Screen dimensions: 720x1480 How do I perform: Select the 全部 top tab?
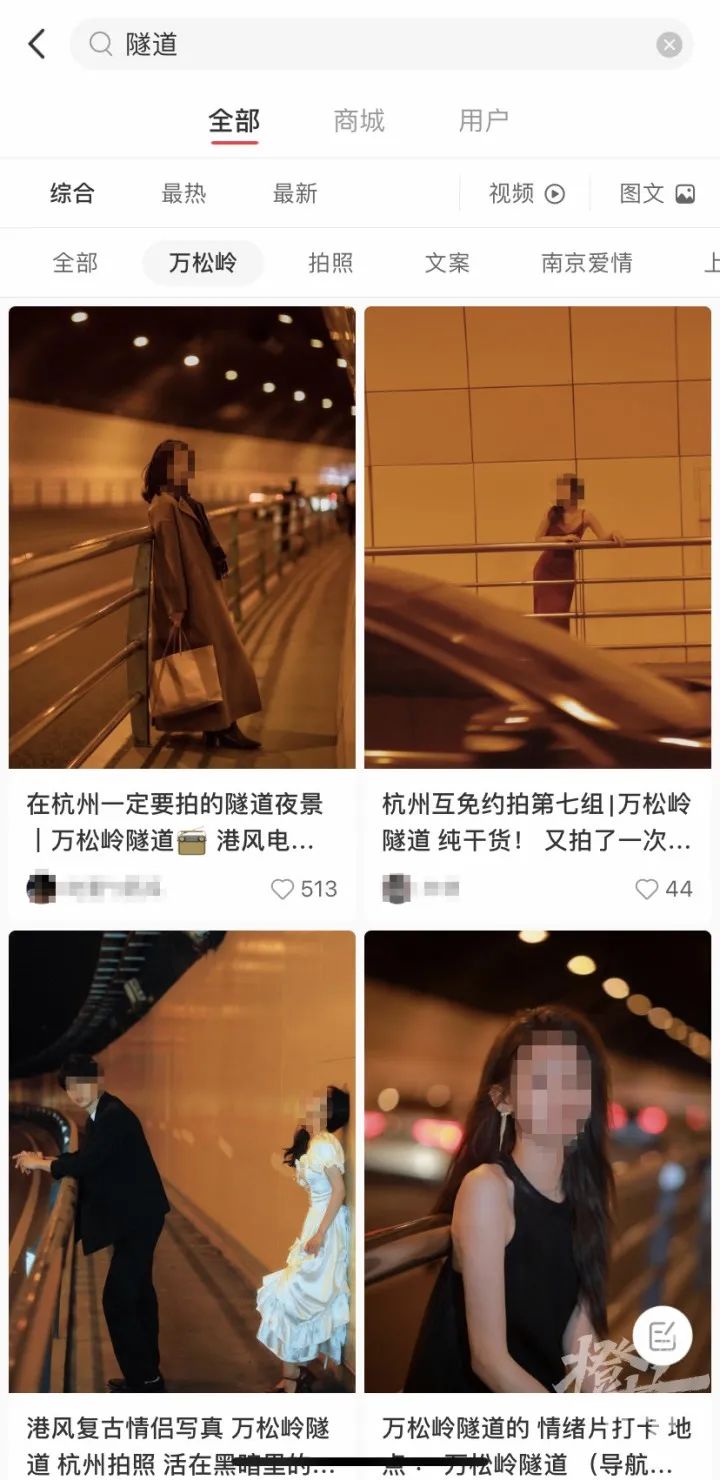click(x=234, y=121)
